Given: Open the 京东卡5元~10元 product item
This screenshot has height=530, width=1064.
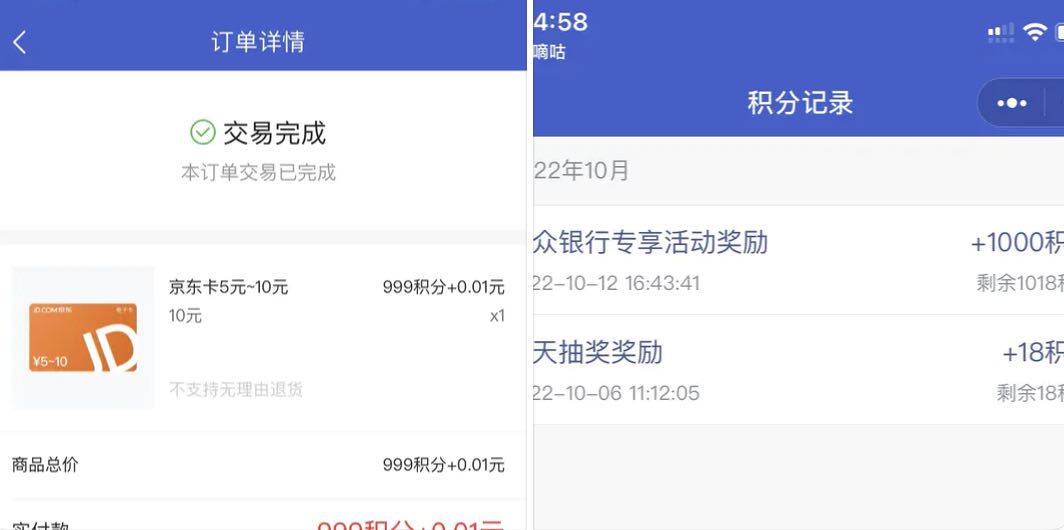Looking at the screenshot, I should click(x=228, y=287).
